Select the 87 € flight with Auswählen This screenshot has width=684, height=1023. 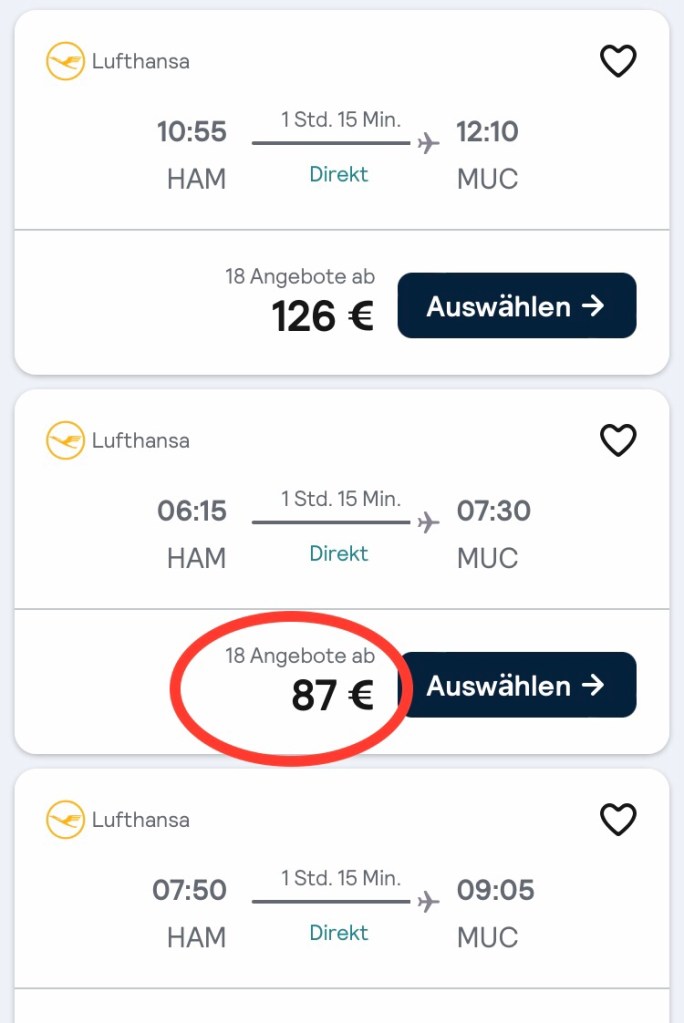tap(516, 685)
